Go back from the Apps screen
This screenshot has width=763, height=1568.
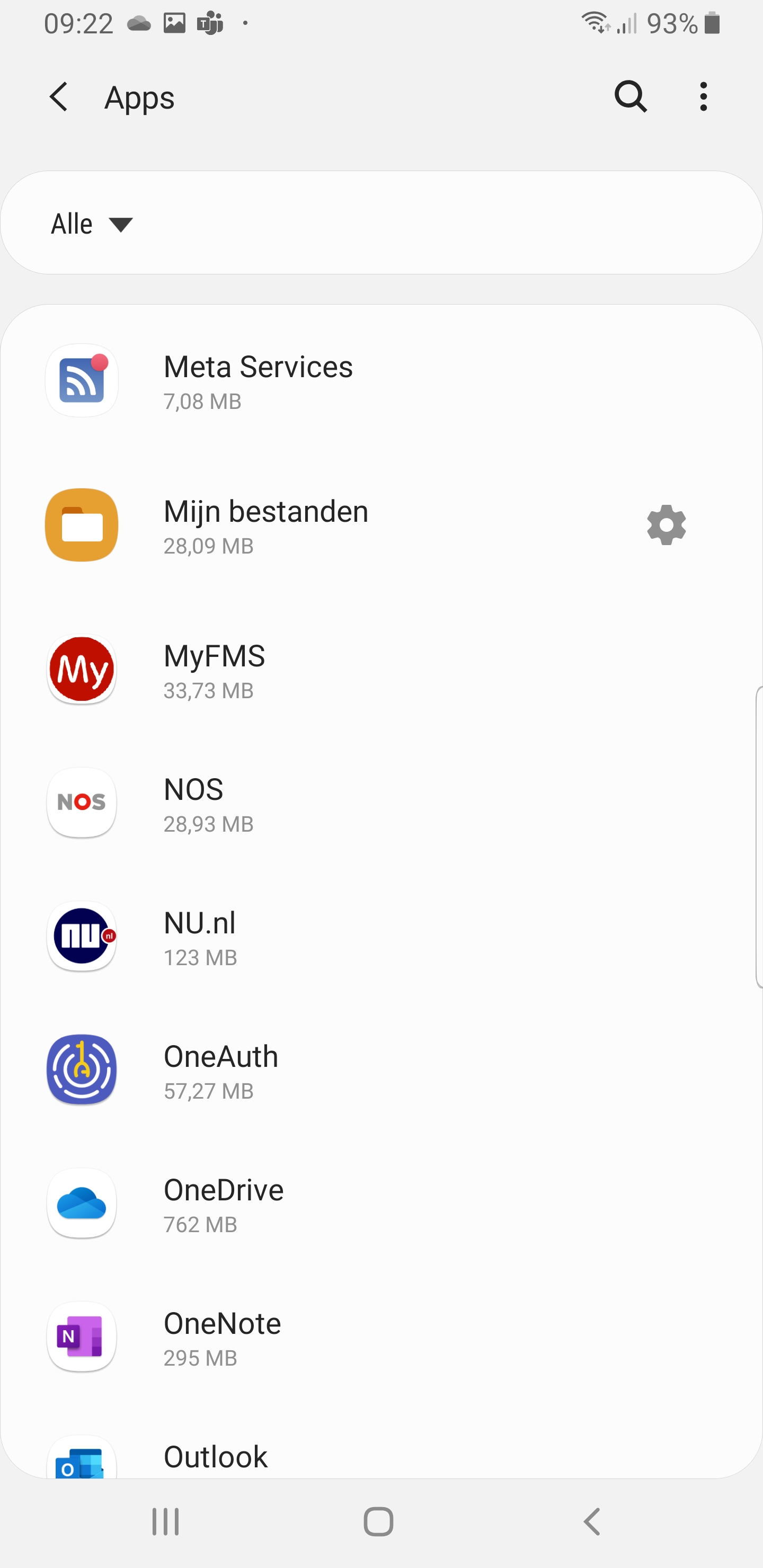click(59, 97)
